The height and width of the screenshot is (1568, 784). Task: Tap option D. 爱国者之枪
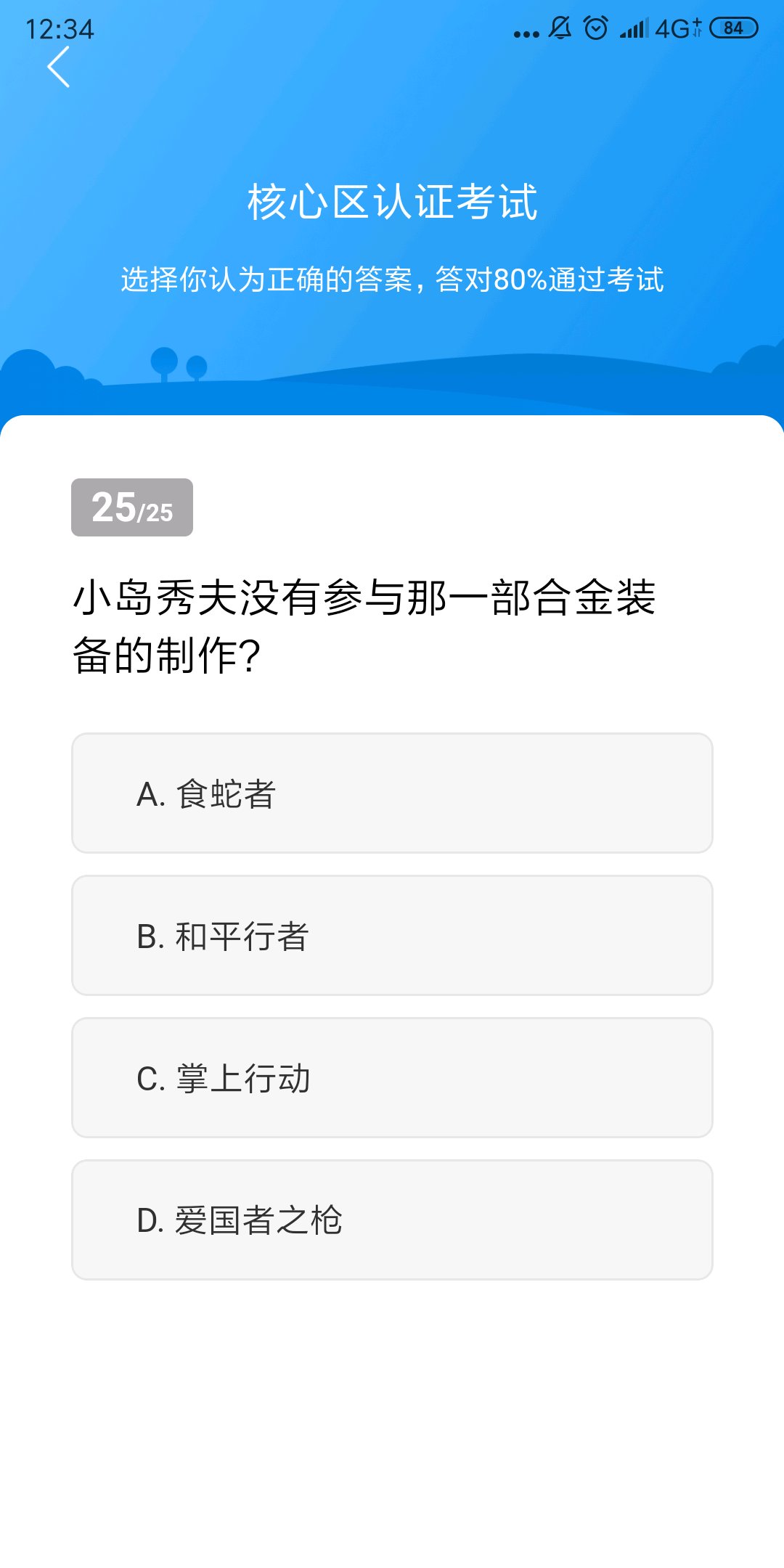pyautogui.click(x=392, y=1220)
